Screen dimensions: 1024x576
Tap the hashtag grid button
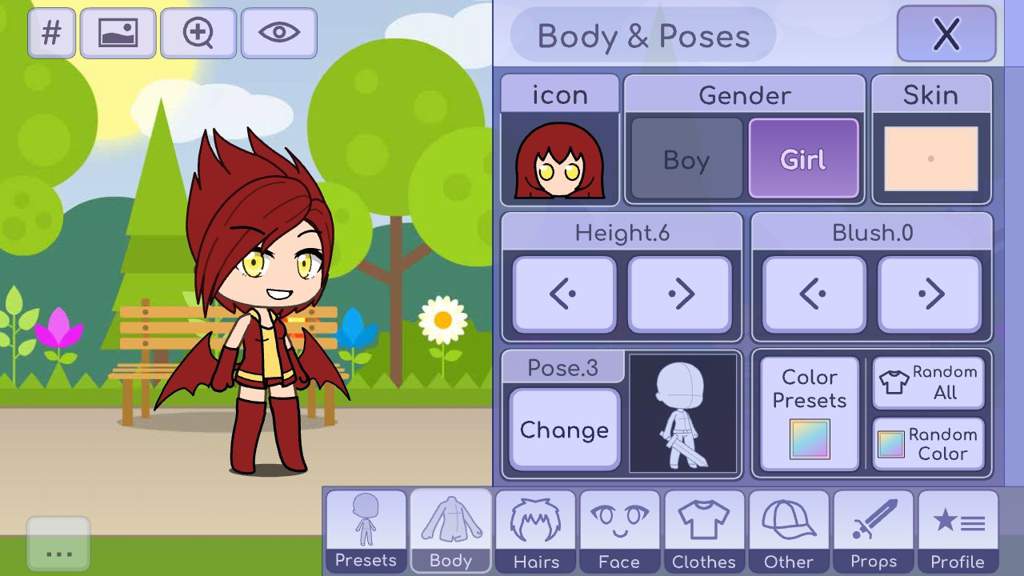pyautogui.click(x=51, y=33)
